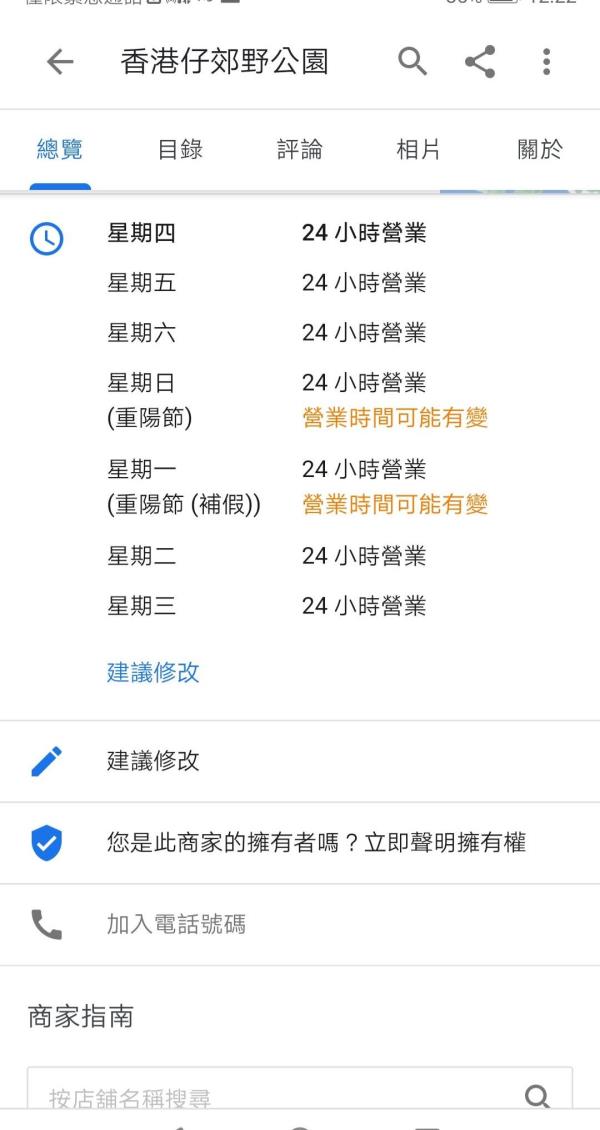
Task: Share 香港仔郊野公園 via share icon
Action: point(480,62)
